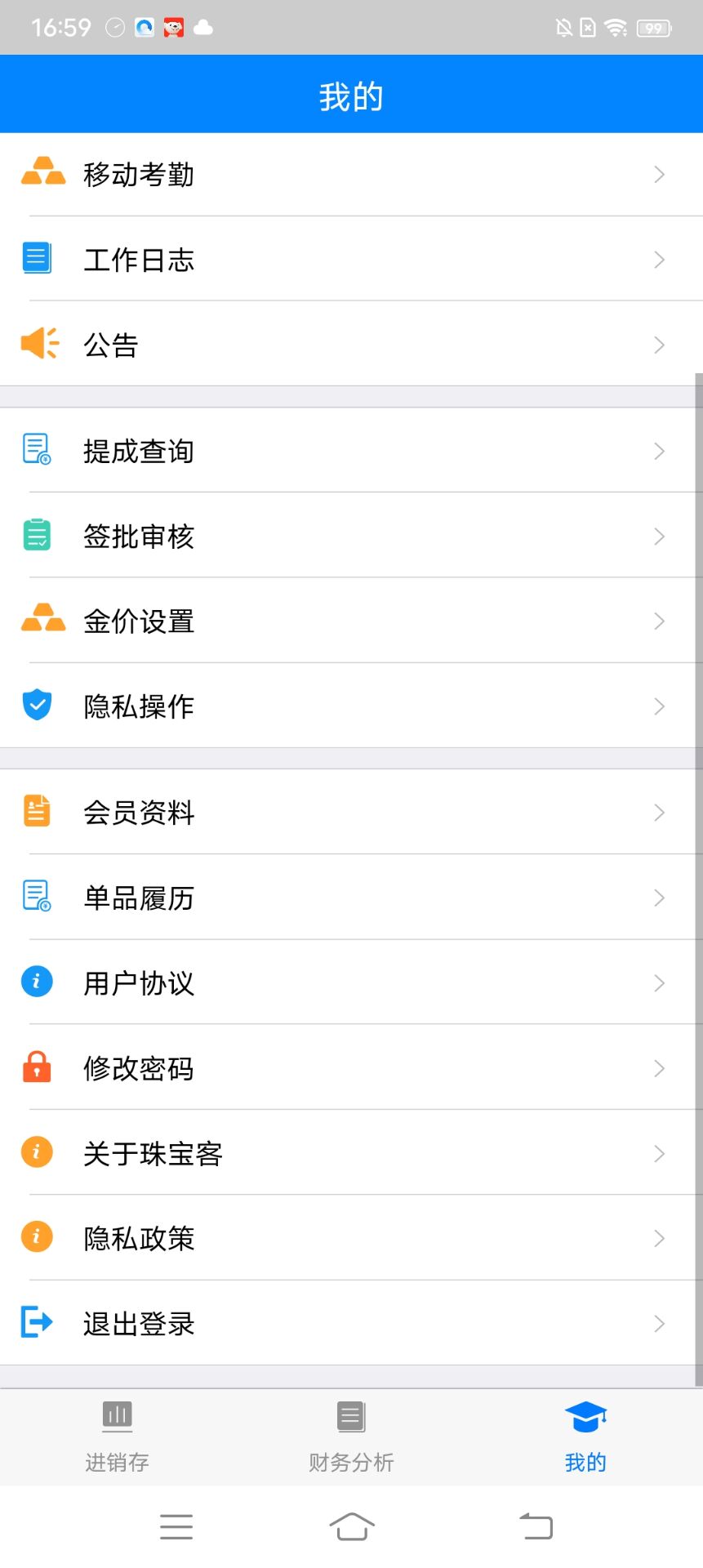Open 金价设置 via its gold ingot icon

click(44, 620)
